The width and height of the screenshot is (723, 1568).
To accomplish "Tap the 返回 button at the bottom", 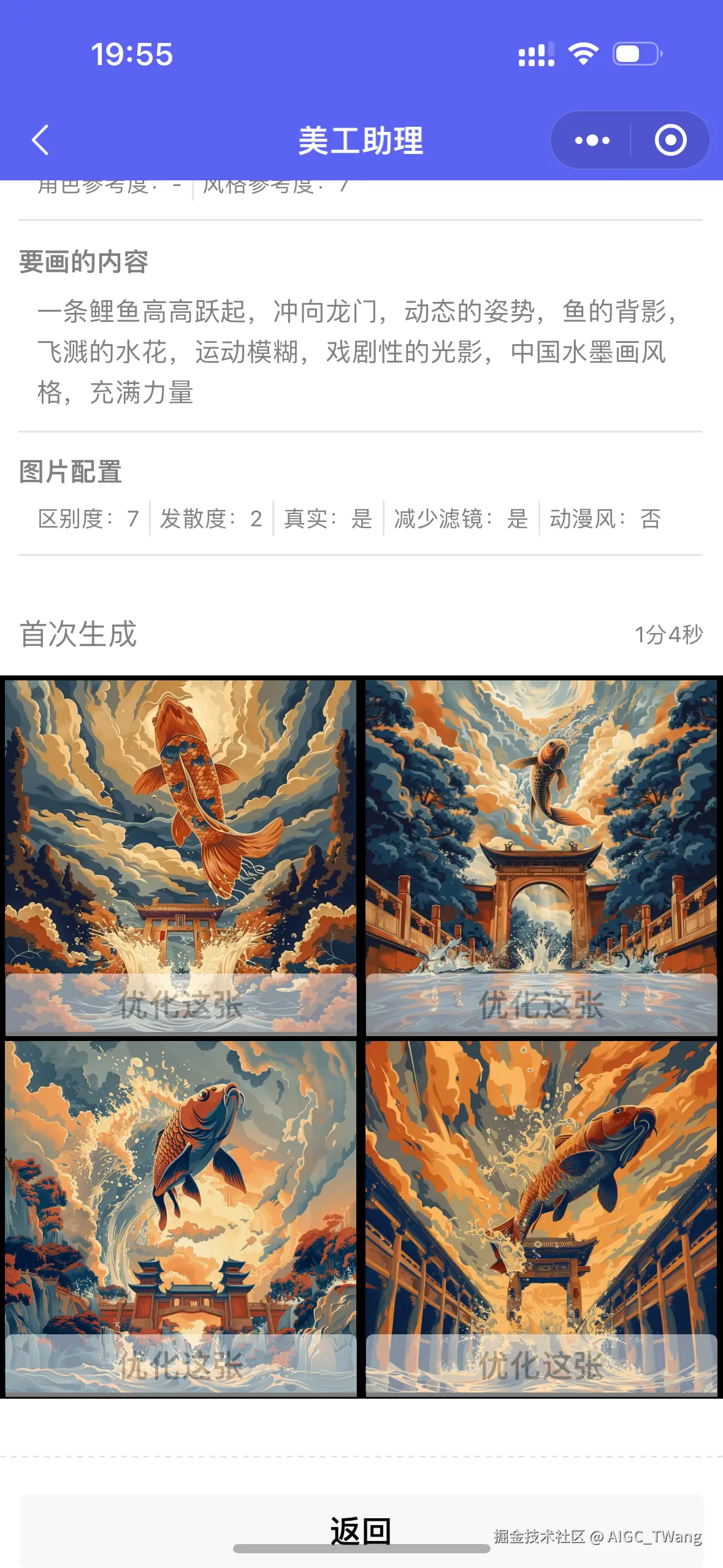I will 361,1531.
